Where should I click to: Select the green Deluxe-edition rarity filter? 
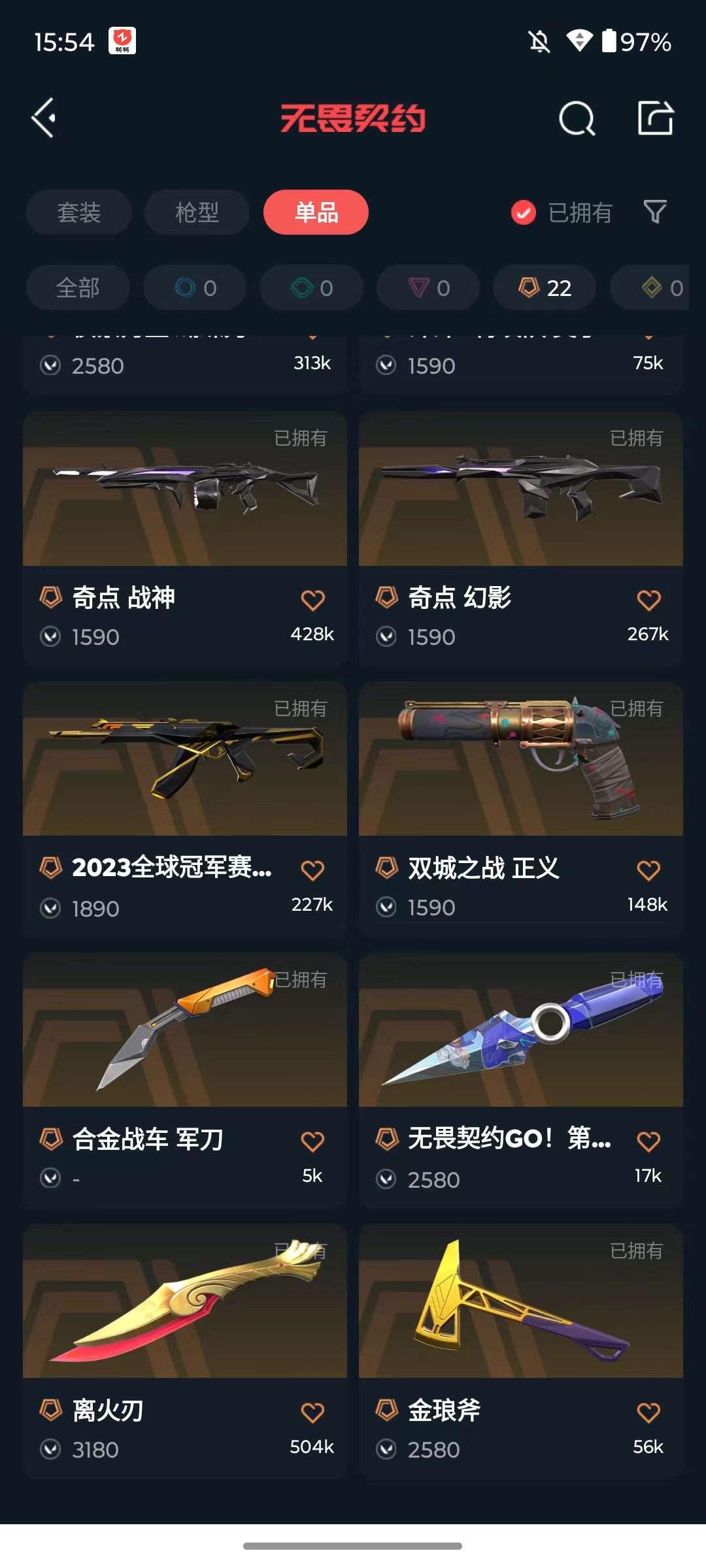pyautogui.click(x=311, y=287)
